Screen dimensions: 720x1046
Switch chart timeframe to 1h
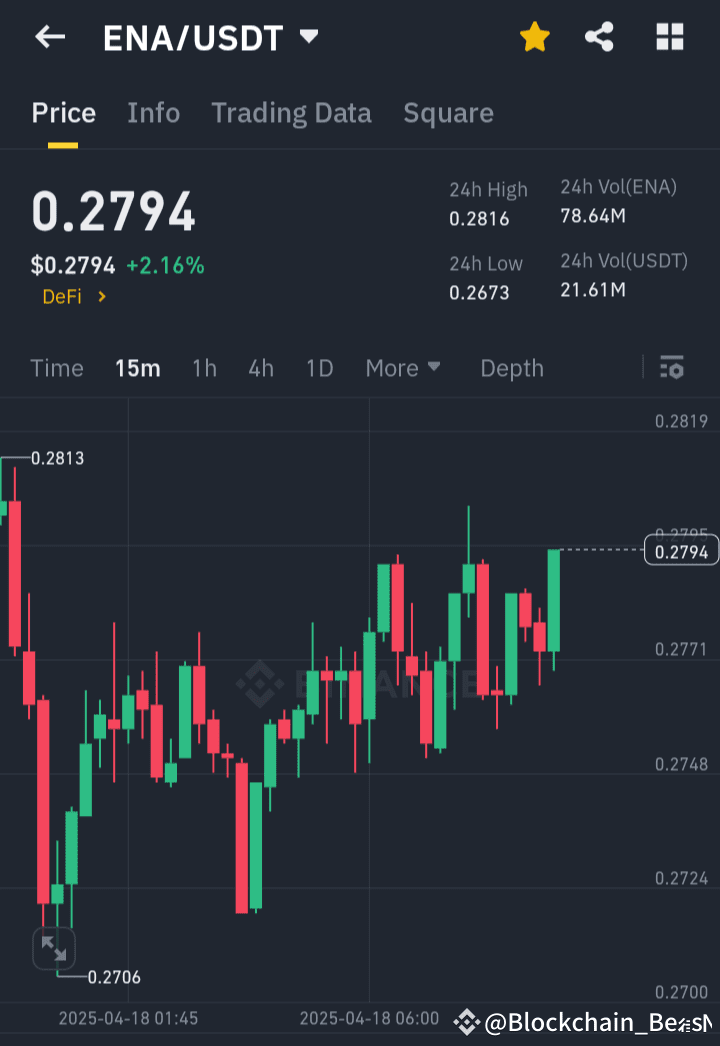(x=204, y=368)
